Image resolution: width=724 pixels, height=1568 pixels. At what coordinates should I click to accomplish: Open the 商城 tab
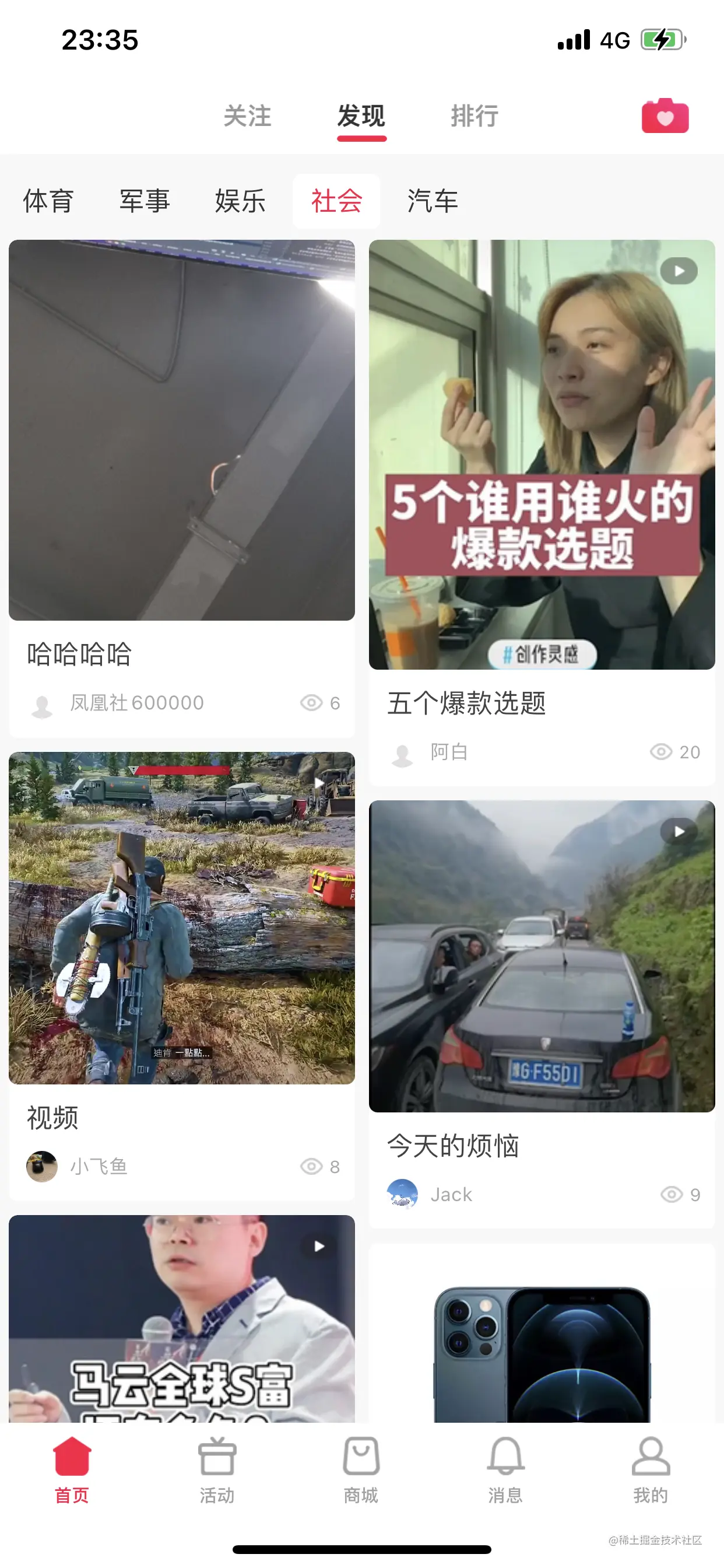point(361,1468)
